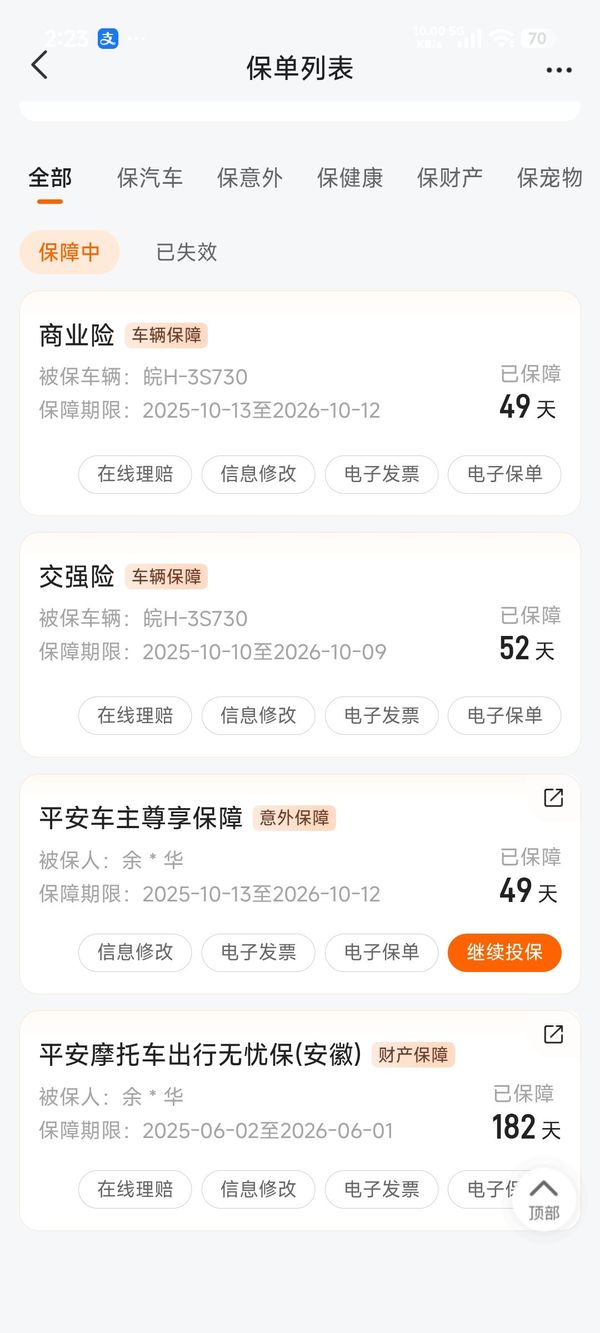View 电子保单 for the 商业险 policy

click(504, 474)
